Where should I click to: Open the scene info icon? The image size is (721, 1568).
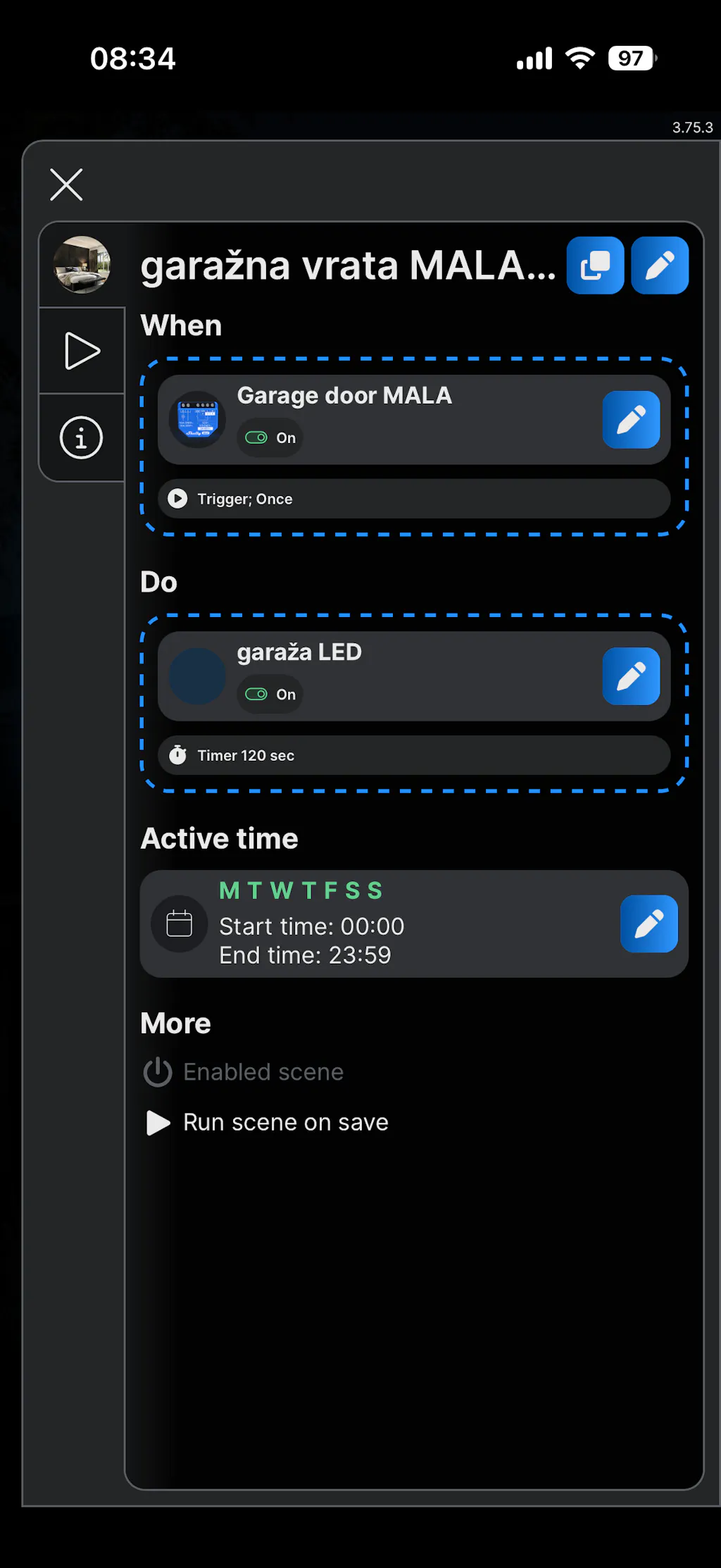click(82, 437)
